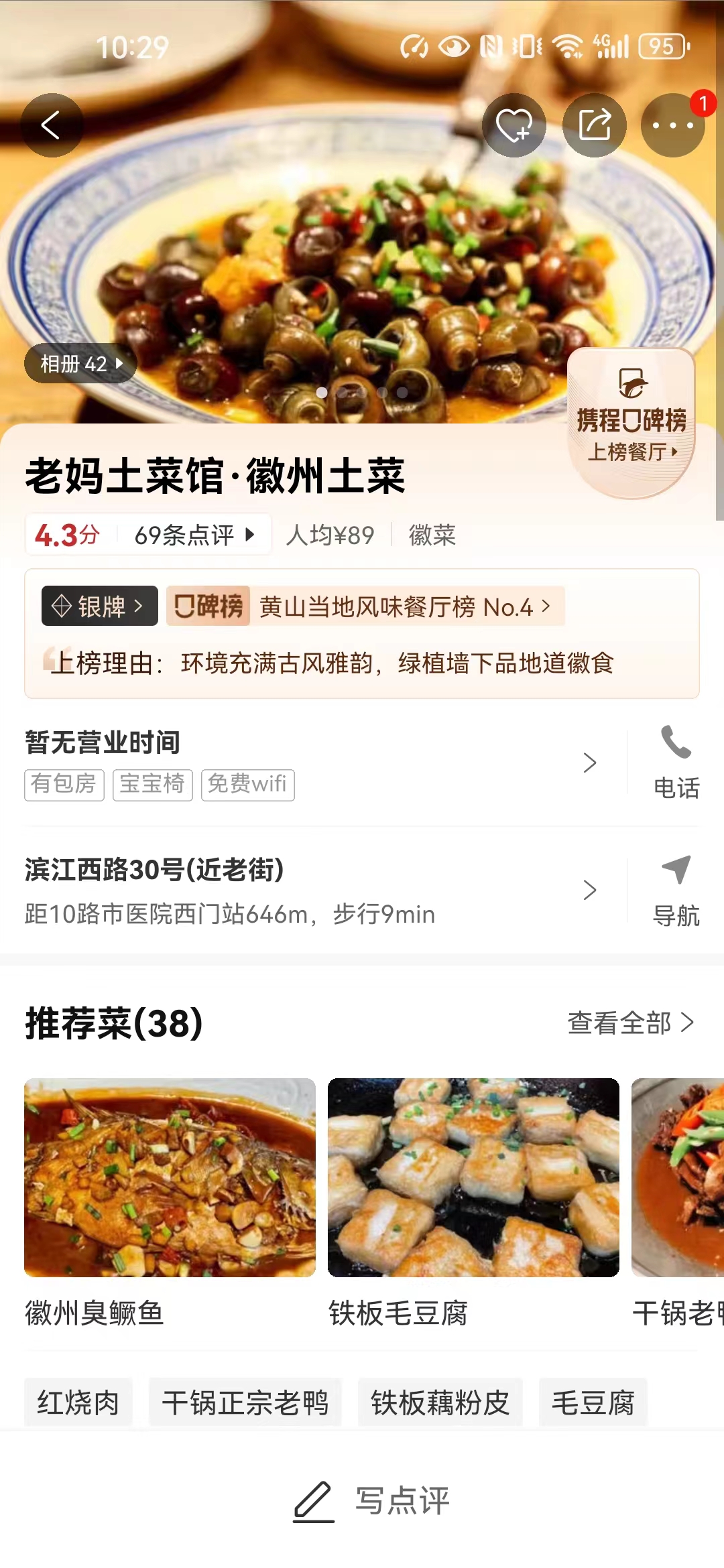The width and height of the screenshot is (724, 1568).
Task: Go back using the top-left arrow
Action: pyautogui.click(x=52, y=125)
